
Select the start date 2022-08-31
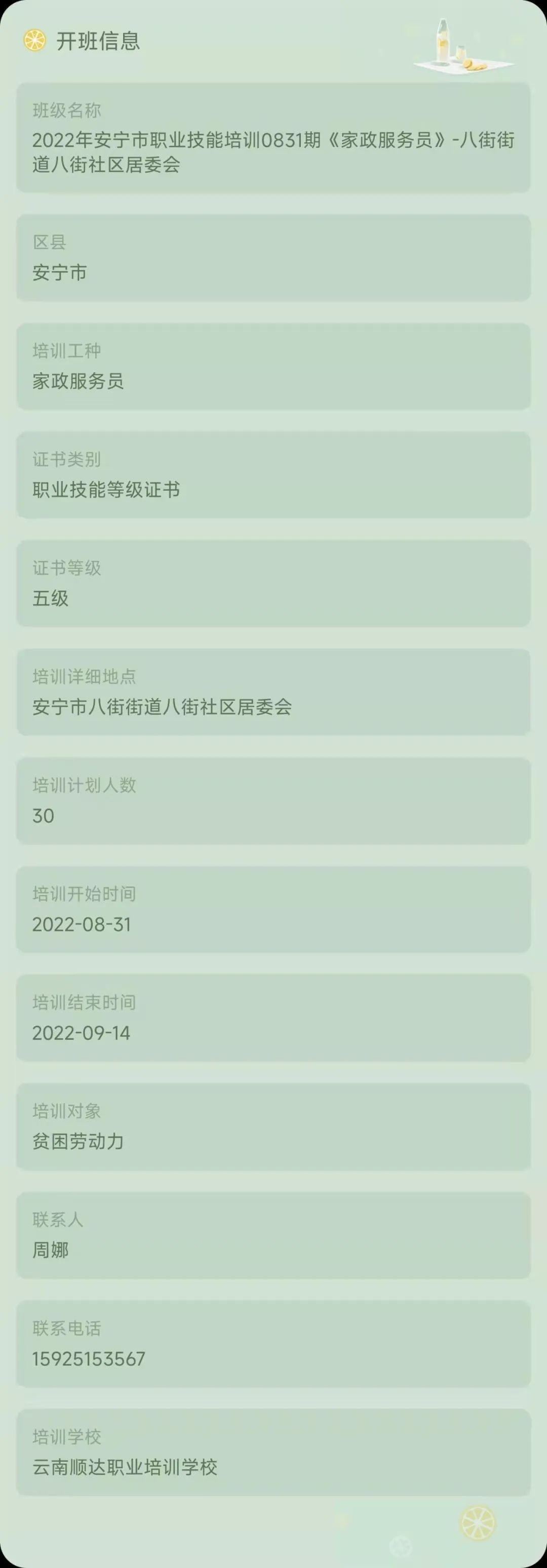(82, 924)
